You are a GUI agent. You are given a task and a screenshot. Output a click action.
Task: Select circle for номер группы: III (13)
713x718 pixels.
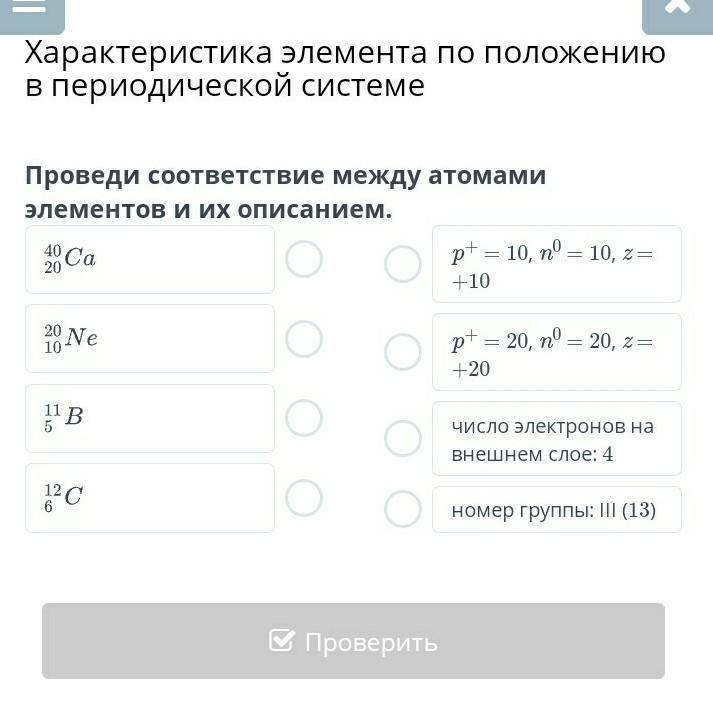[403, 509]
